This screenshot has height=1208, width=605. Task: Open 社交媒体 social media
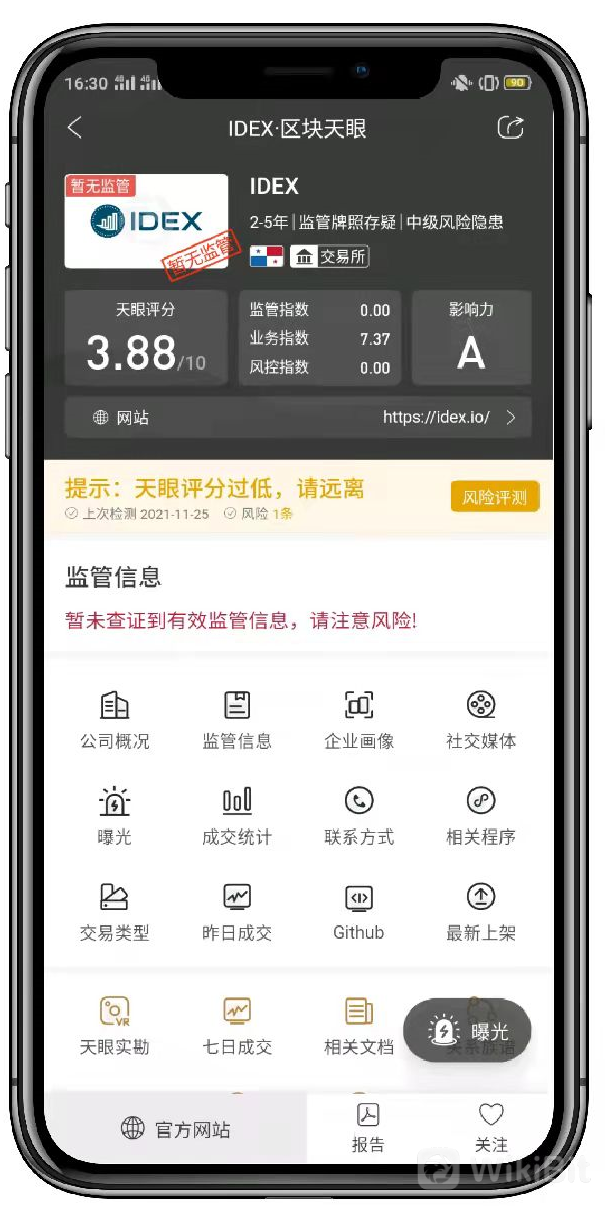click(481, 720)
